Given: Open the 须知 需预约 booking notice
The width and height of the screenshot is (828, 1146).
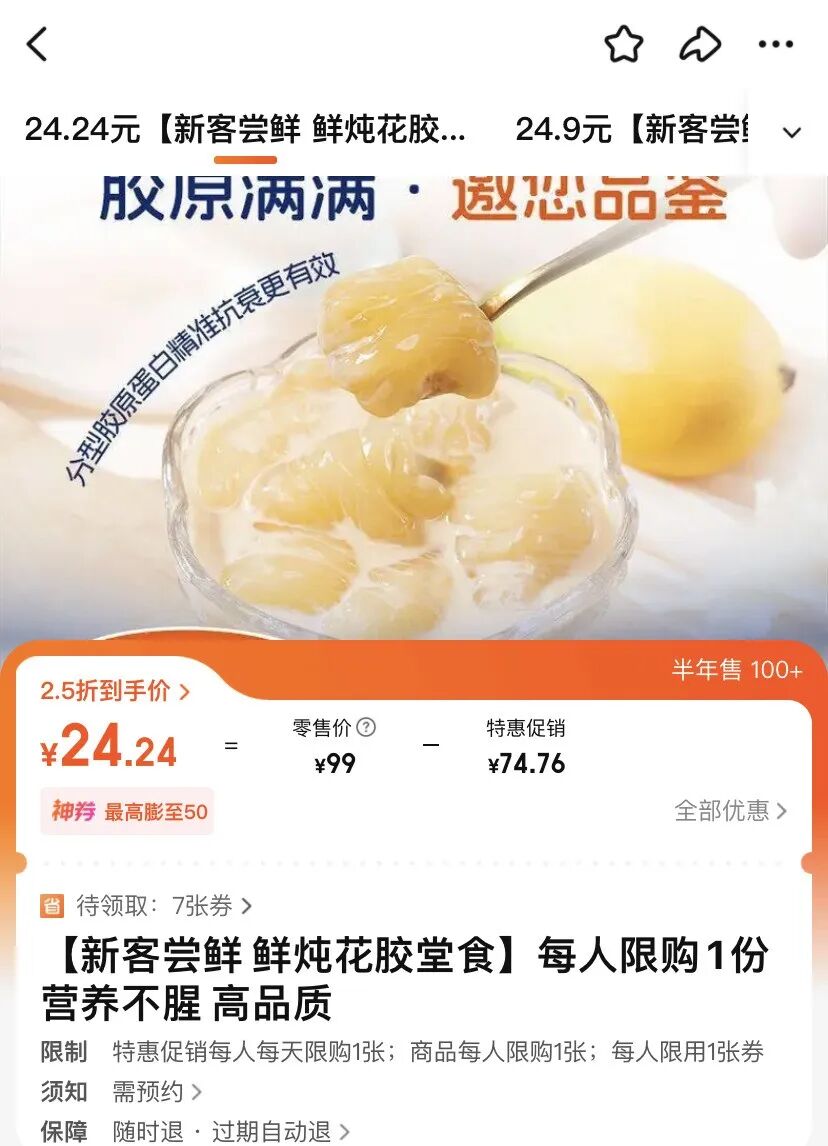Looking at the screenshot, I should click(x=157, y=1091).
